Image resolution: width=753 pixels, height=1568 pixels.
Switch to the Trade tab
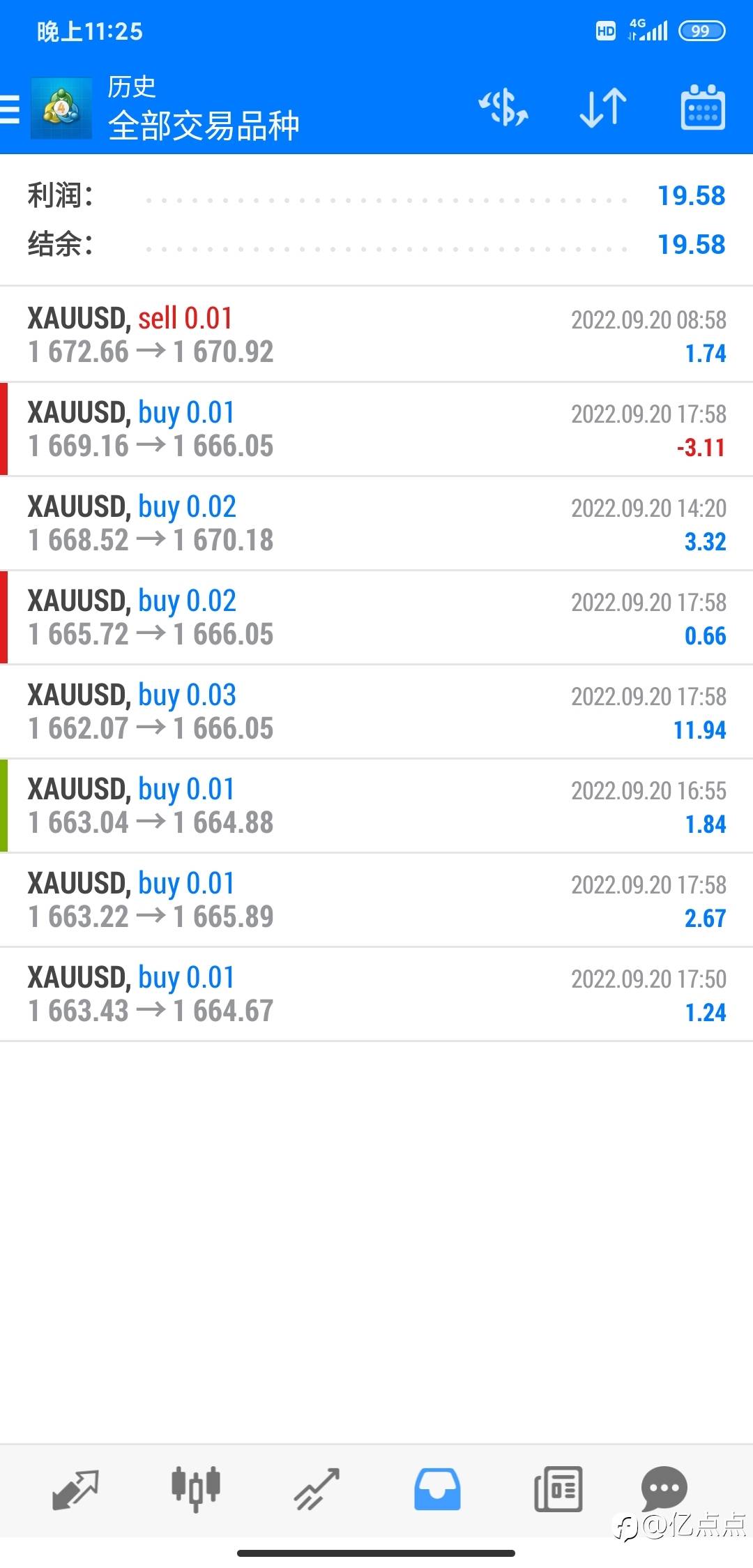(x=317, y=1489)
